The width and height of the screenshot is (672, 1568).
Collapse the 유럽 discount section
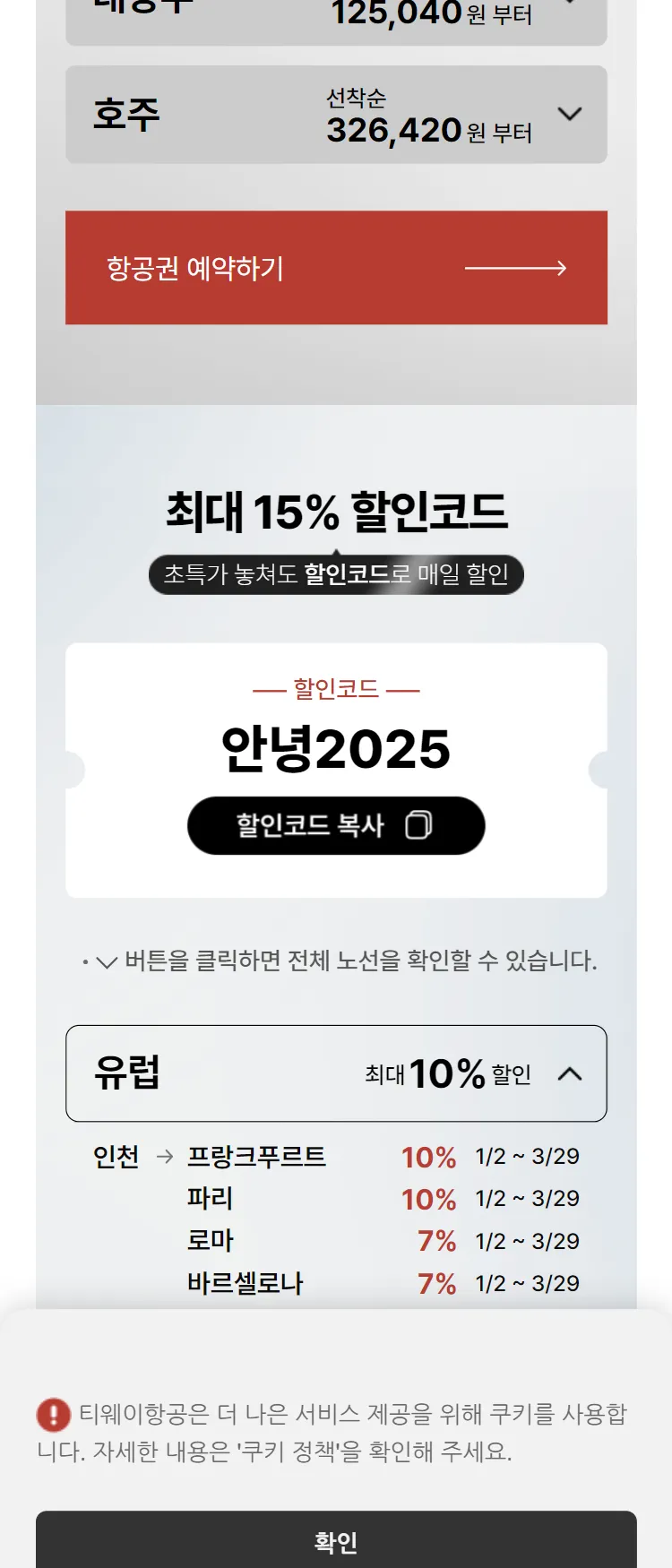(x=570, y=1073)
